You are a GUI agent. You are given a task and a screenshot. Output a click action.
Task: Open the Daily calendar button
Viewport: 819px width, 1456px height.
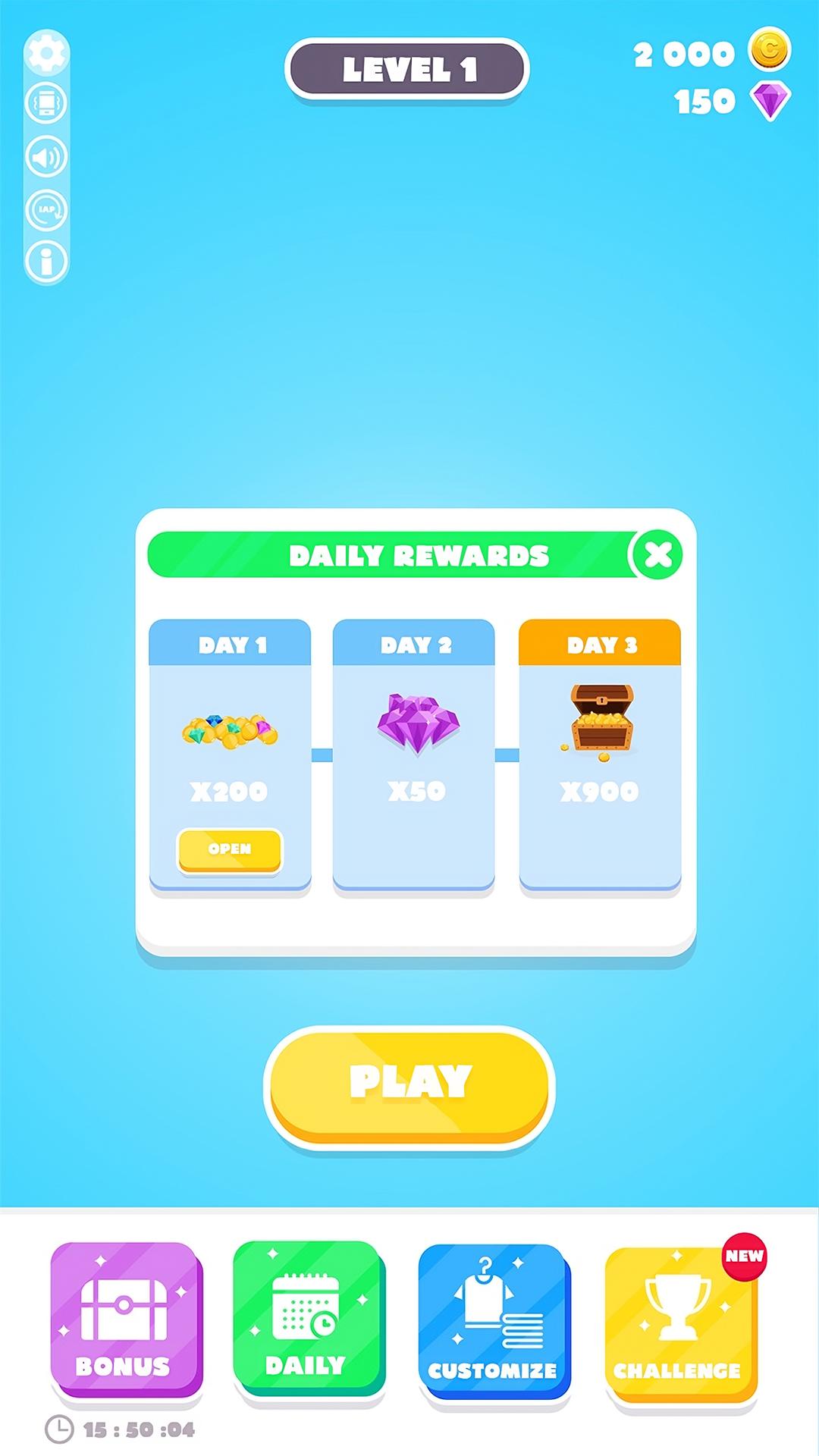[309, 1319]
